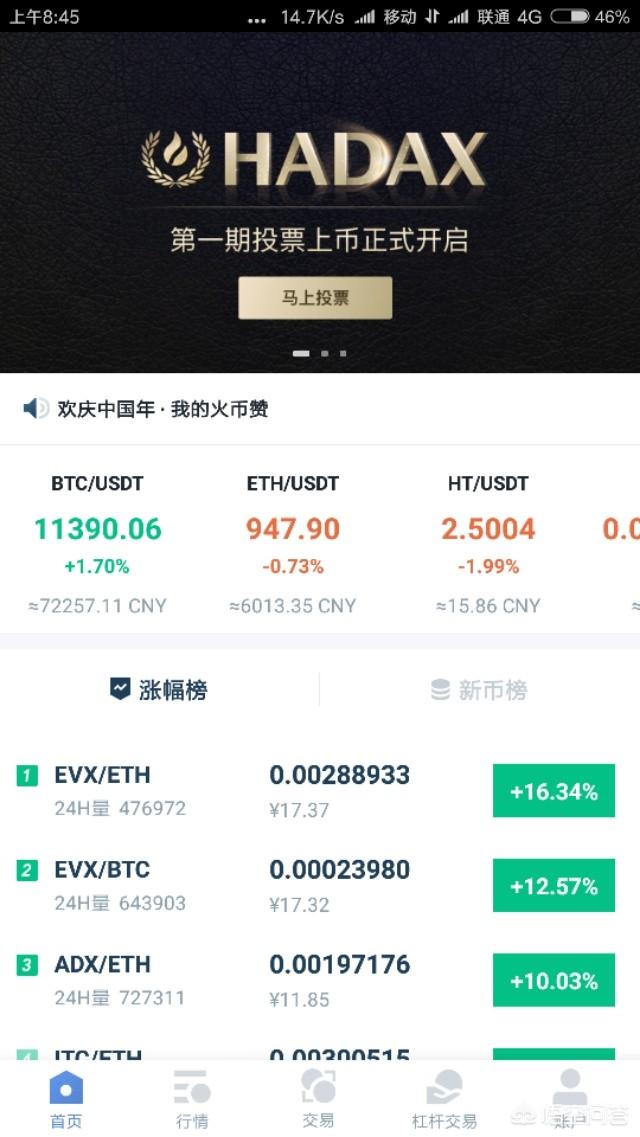640x1137 pixels.
Task: Tap the 马上投票 button on the HADAX banner
Action: [x=315, y=298]
